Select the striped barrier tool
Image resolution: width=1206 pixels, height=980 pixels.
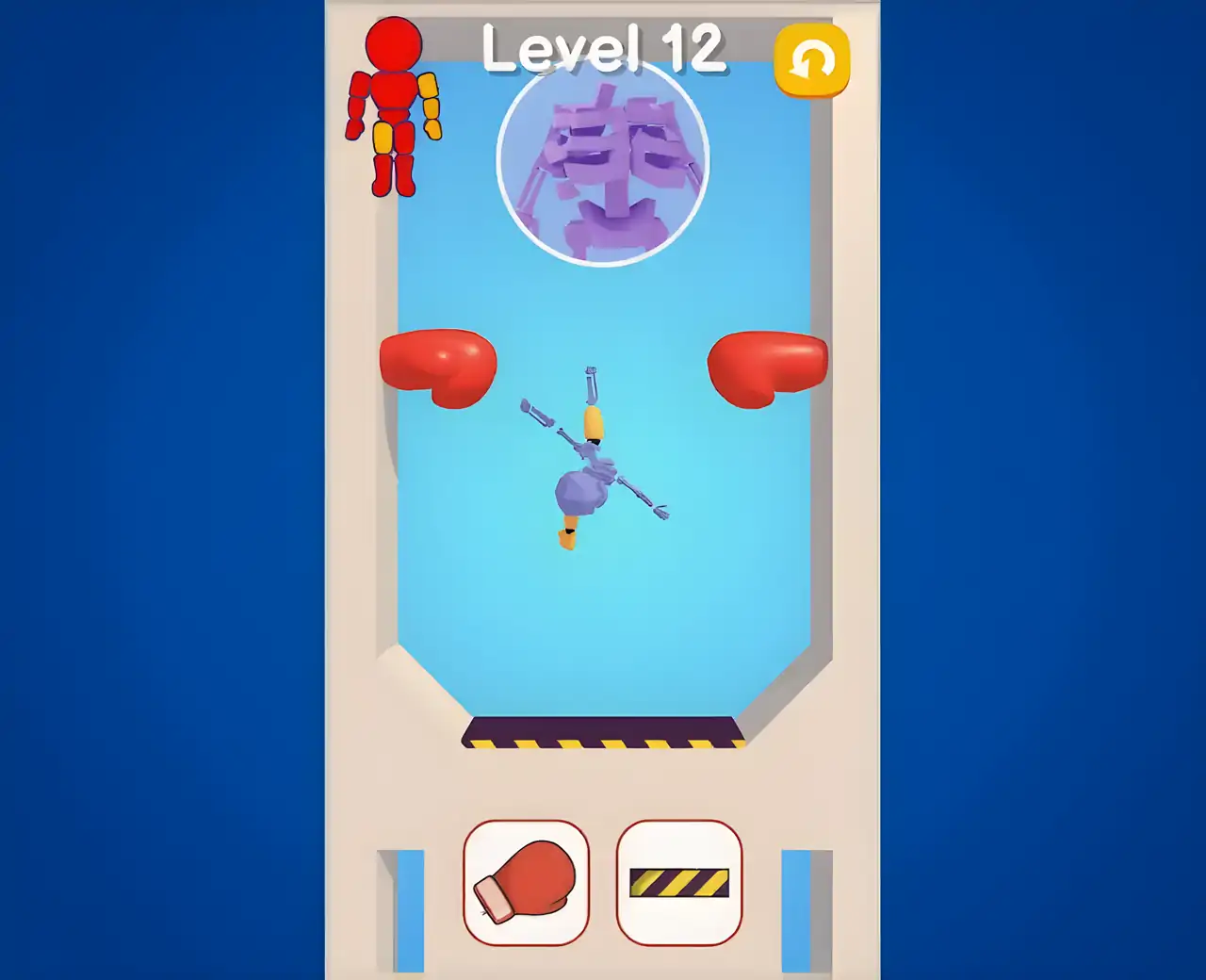point(678,883)
